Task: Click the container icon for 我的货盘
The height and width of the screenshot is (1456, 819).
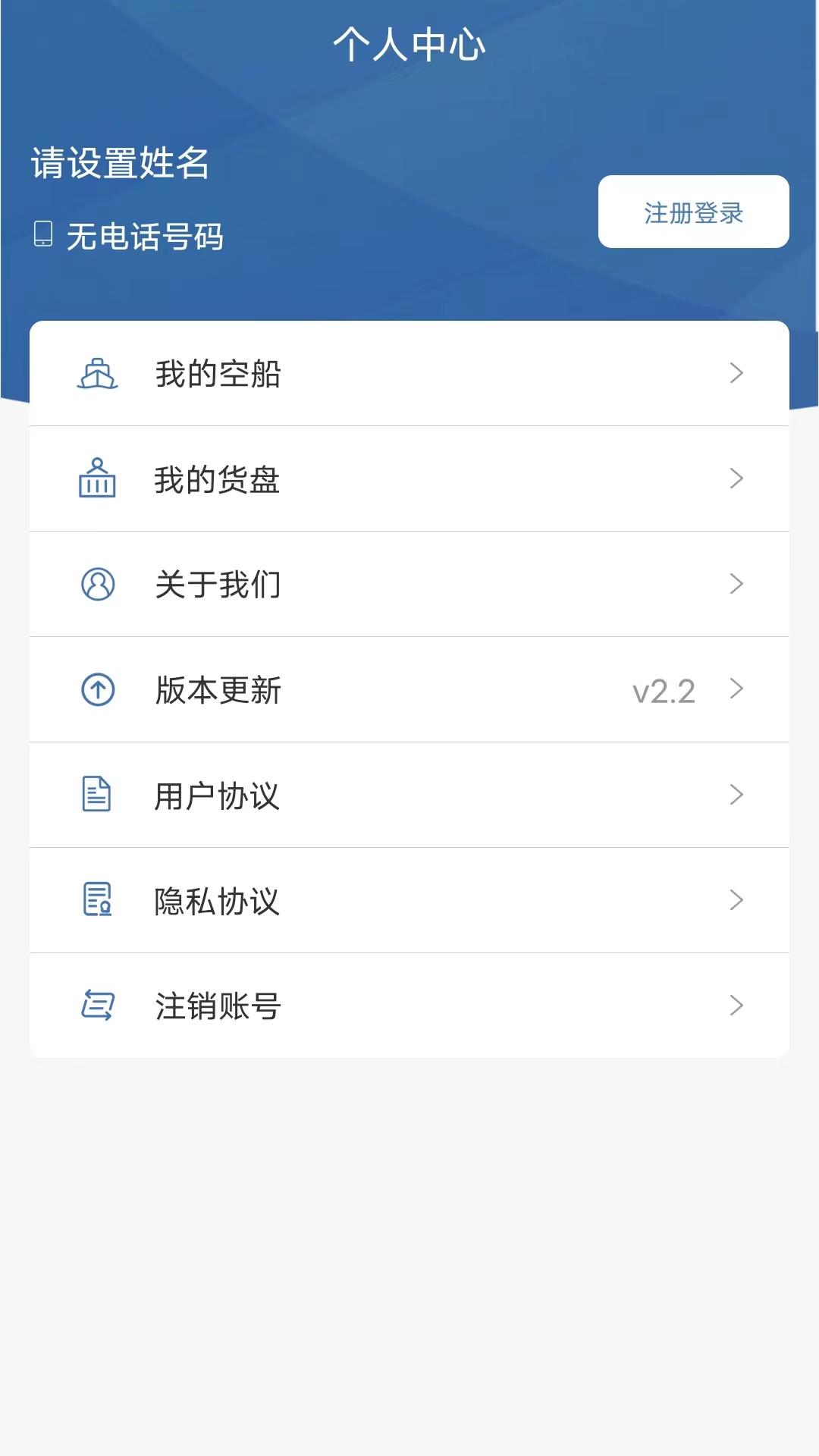Action: tap(97, 479)
